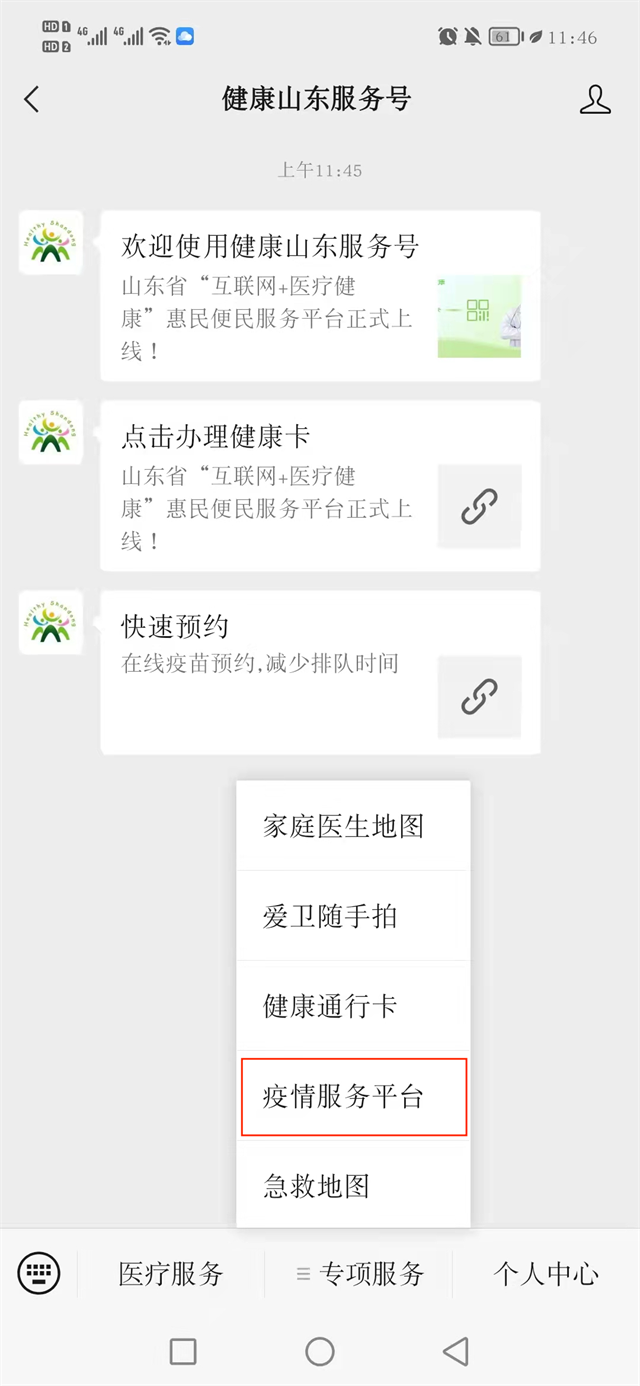This screenshot has height=1386, width=640.
Task: Open 健康通行卡 from the popup
Action: [x=352, y=1006]
